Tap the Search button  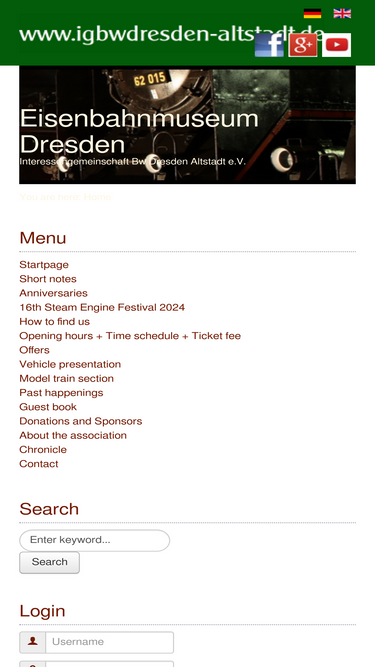click(x=49, y=562)
